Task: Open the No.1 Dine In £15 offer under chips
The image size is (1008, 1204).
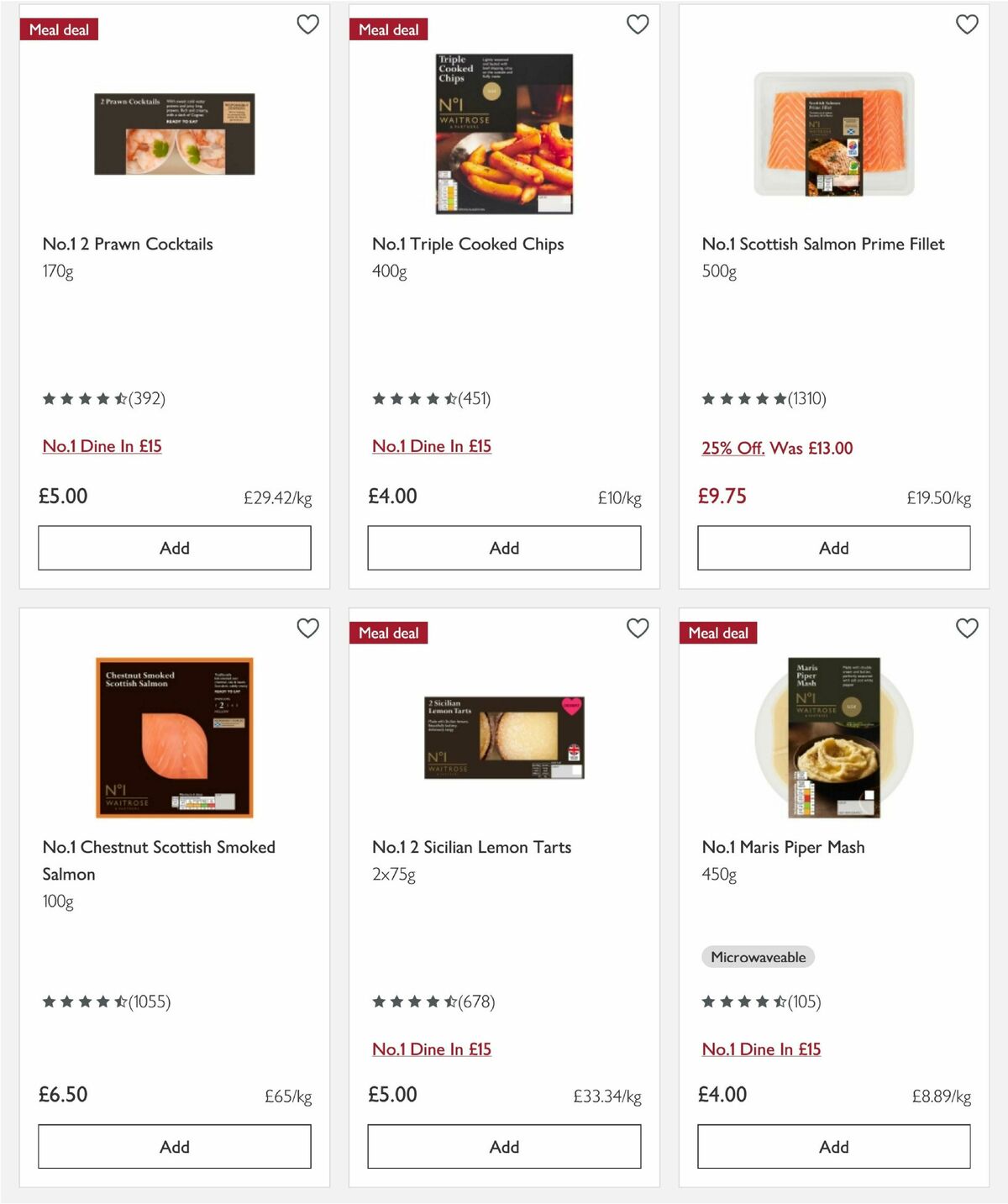Action: (x=432, y=446)
